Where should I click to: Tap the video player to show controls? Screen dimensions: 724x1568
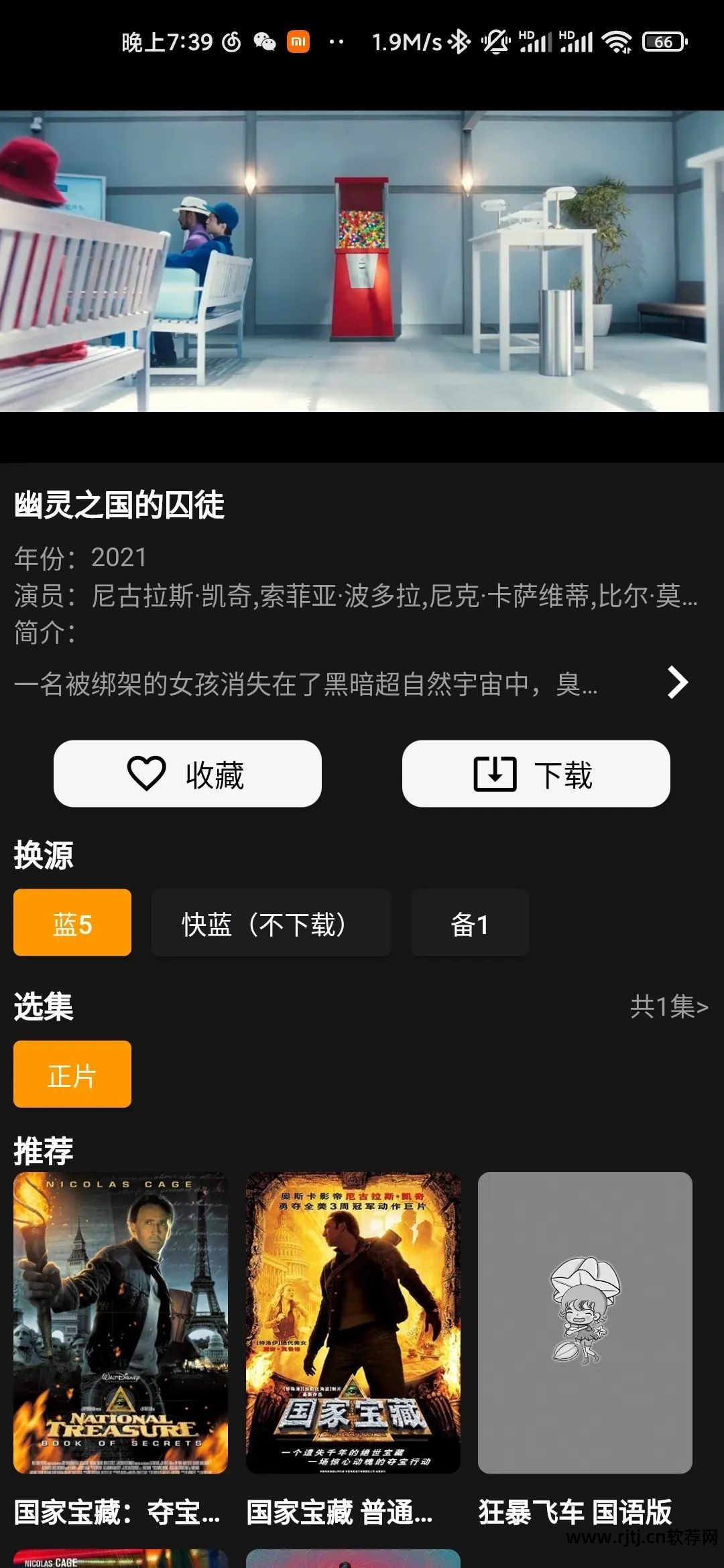(x=362, y=261)
